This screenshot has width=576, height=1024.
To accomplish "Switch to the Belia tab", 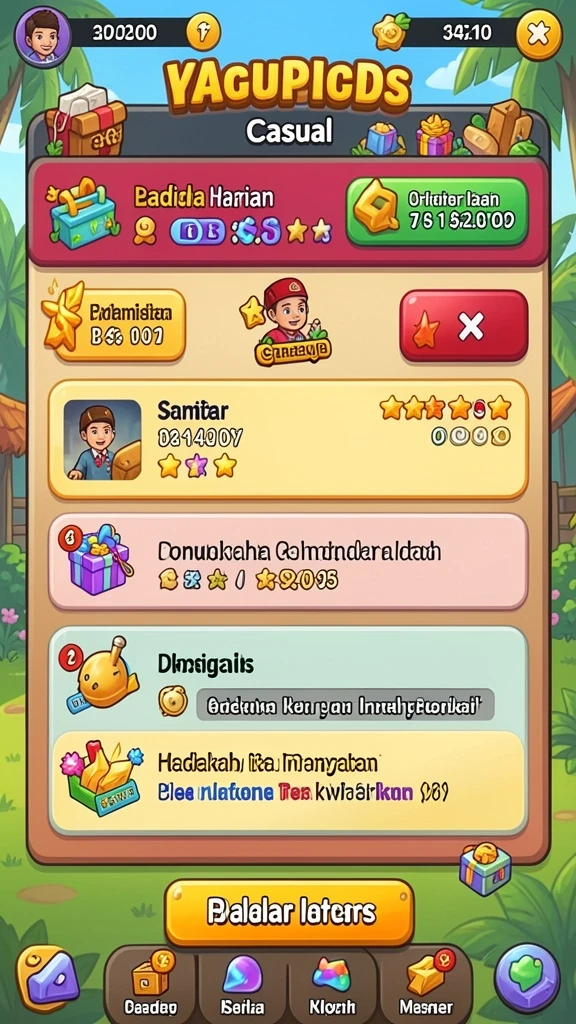I will 242,986.
